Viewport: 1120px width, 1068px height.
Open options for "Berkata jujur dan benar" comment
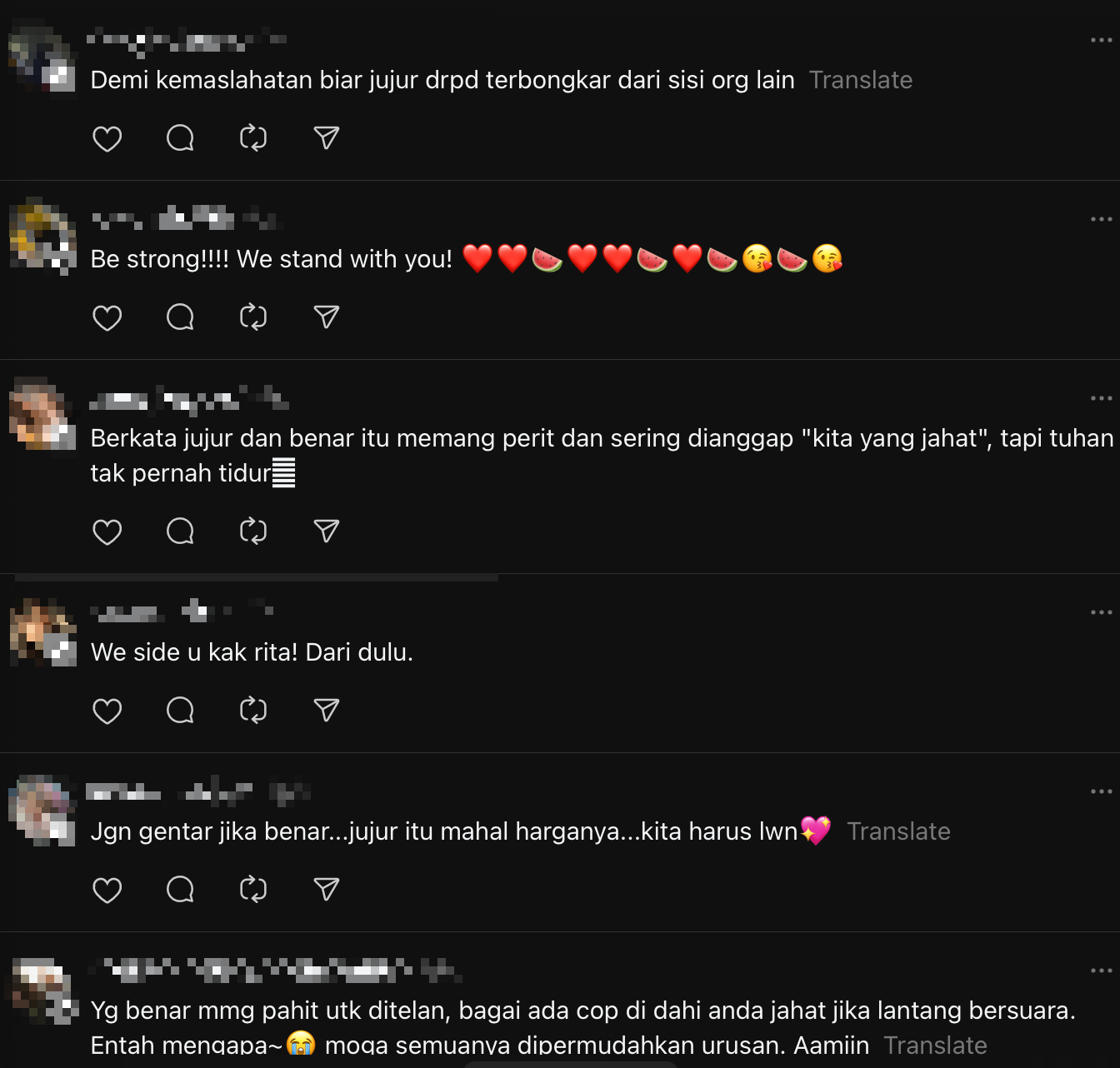point(1101,398)
